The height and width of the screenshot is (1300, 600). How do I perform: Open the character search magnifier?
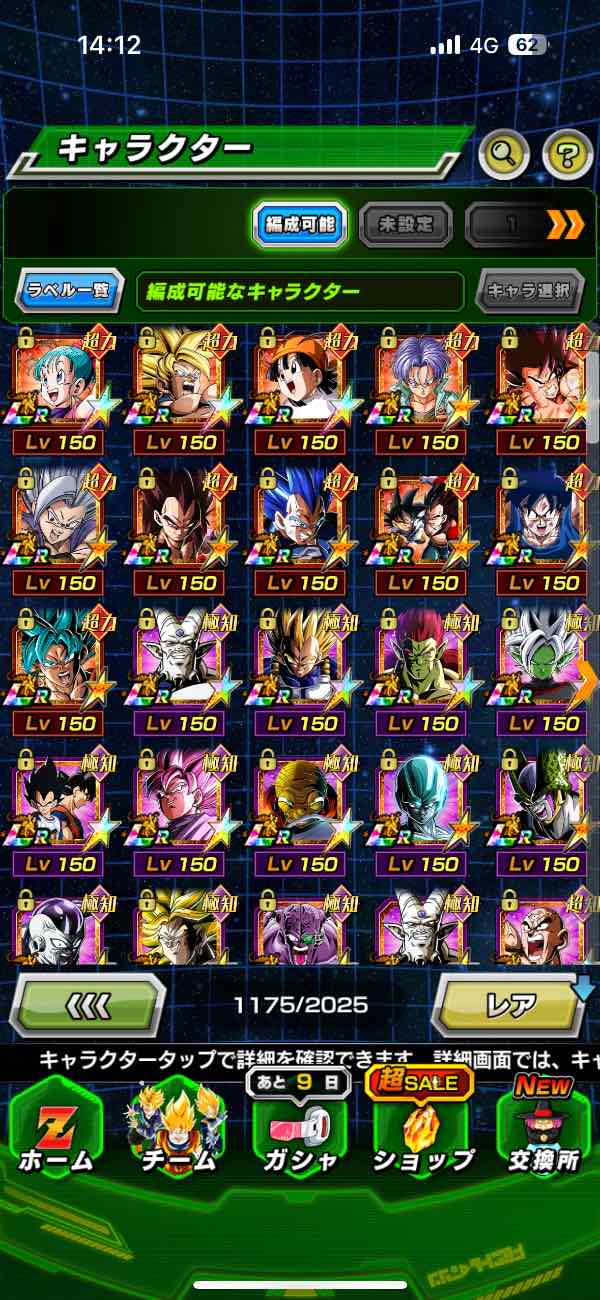pyautogui.click(x=504, y=154)
